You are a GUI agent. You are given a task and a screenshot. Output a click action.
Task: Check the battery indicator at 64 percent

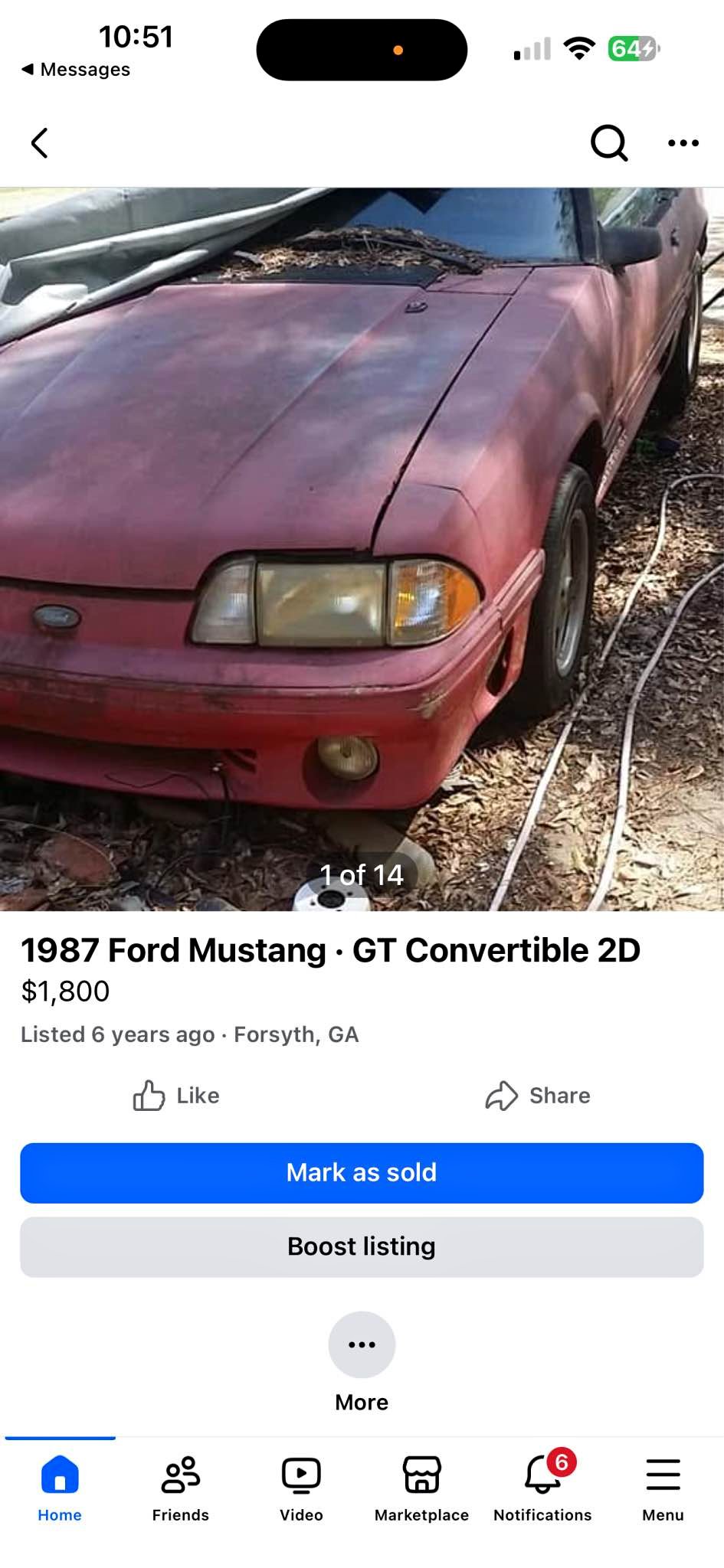(x=633, y=48)
